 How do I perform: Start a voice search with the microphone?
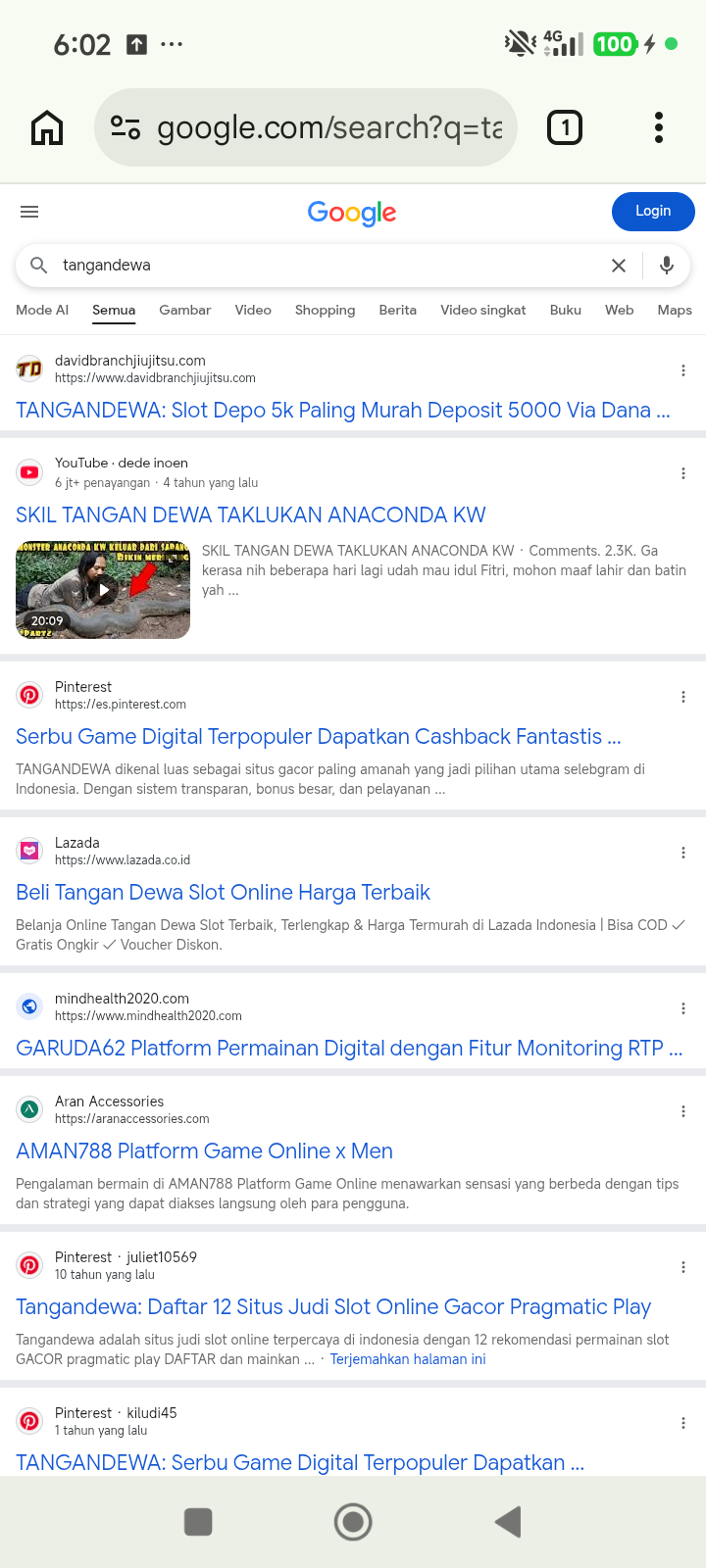pos(667,266)
